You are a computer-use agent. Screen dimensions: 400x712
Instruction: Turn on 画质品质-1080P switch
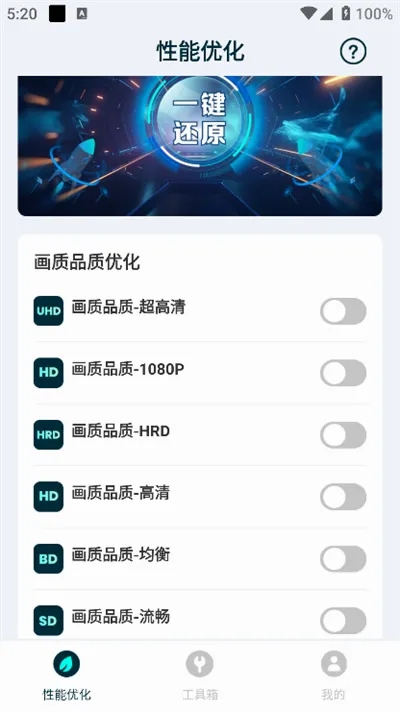[x=343, y=373]
